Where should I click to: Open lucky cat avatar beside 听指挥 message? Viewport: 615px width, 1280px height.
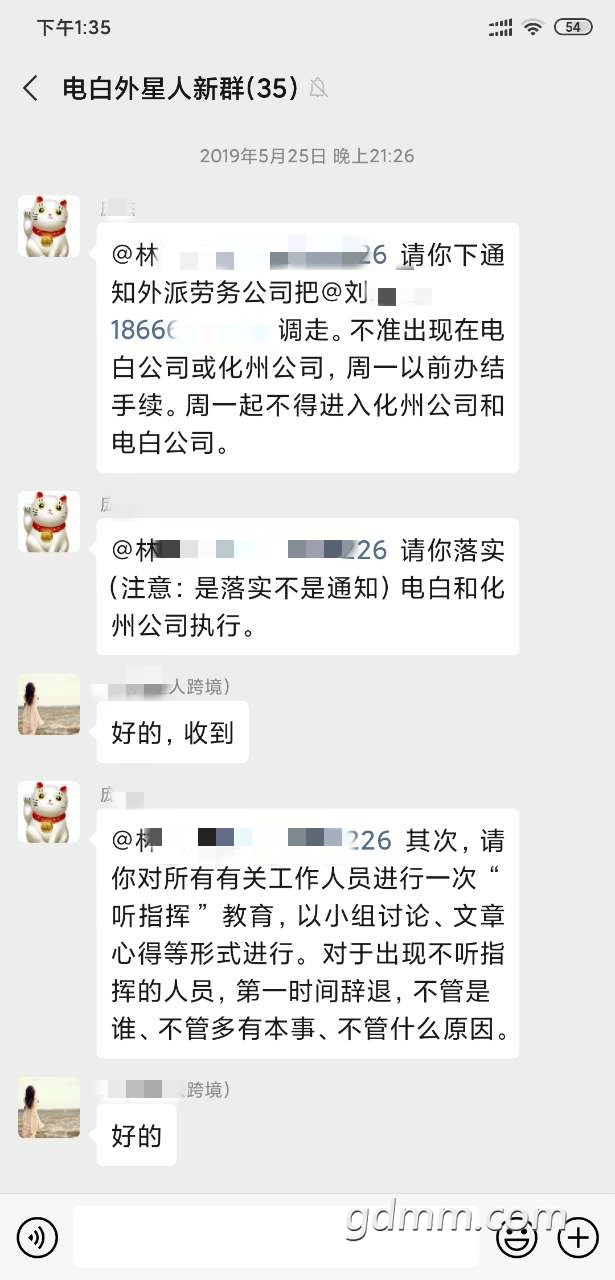point(49,812)
